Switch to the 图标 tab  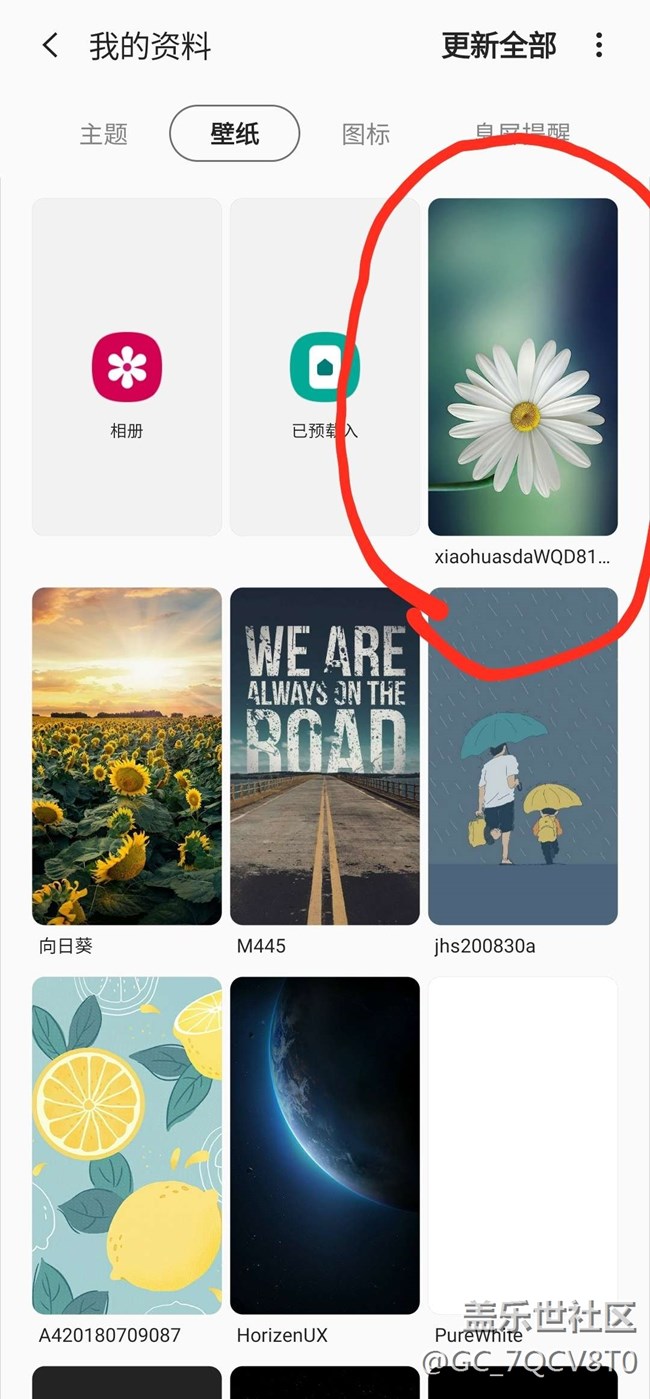366,134
